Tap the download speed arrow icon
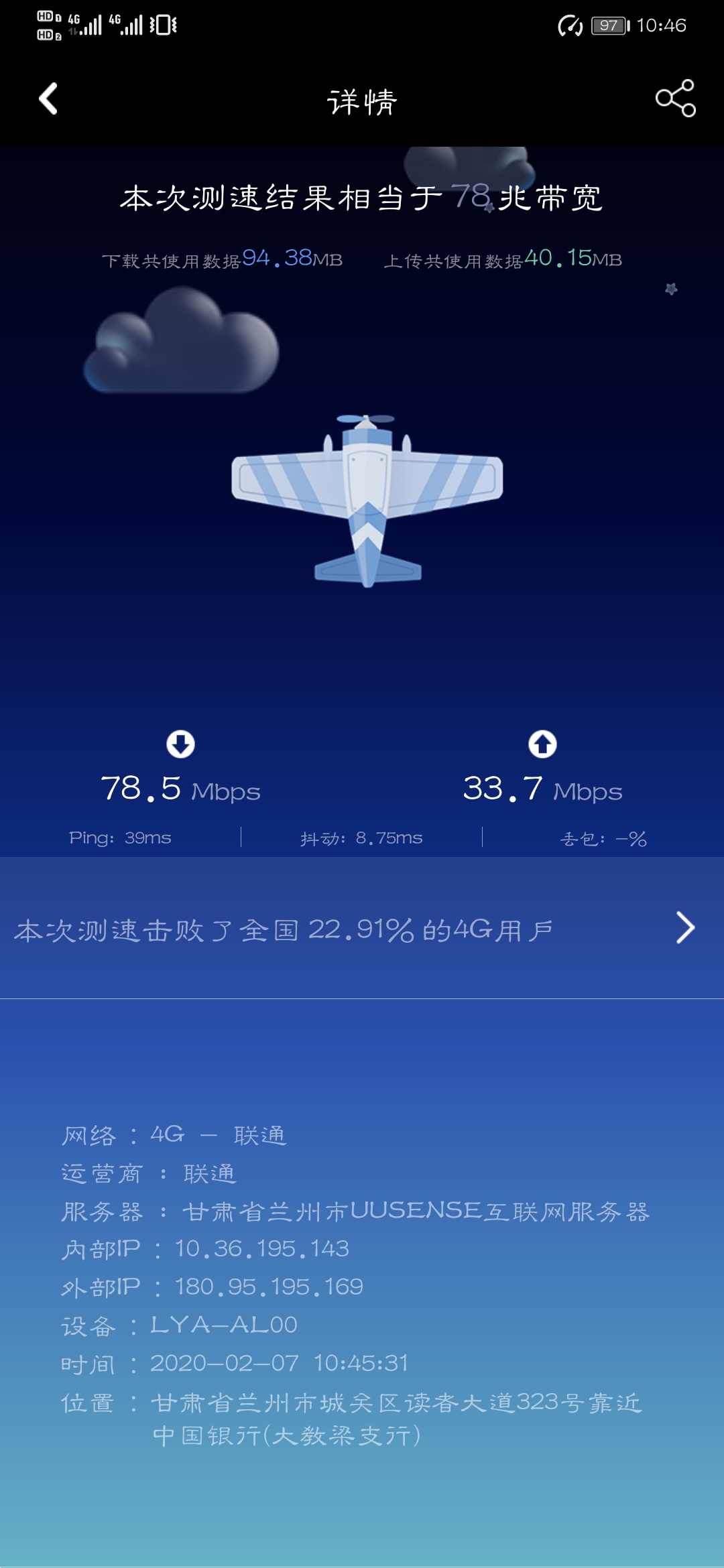Image resolution: width=724 pixels, height=1568 pixels. pyautogui.click(x=181, y=742)
